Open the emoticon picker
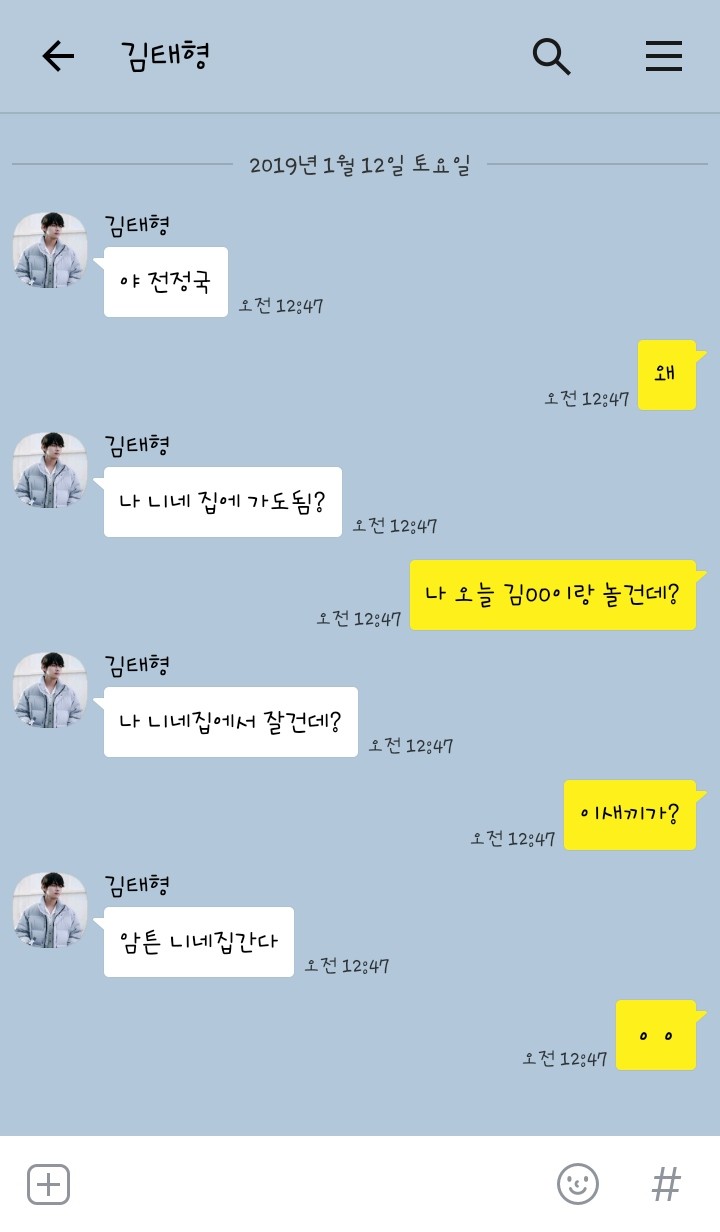Screen dimensions: 720x1232 tap(577, 1185)
